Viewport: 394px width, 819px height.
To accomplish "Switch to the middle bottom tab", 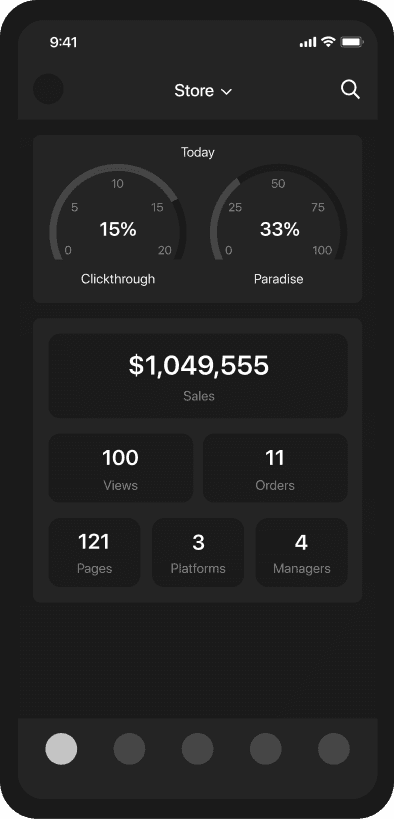I will click(x=198, y=748).
